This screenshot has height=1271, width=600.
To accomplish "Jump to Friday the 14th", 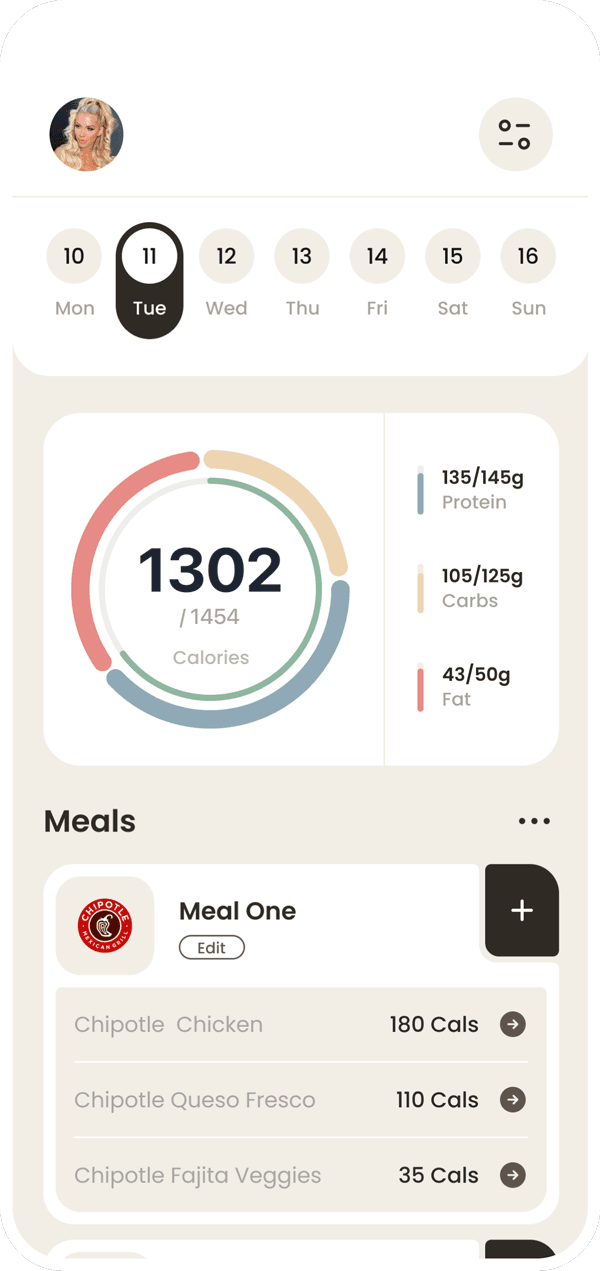I will 377,256.
